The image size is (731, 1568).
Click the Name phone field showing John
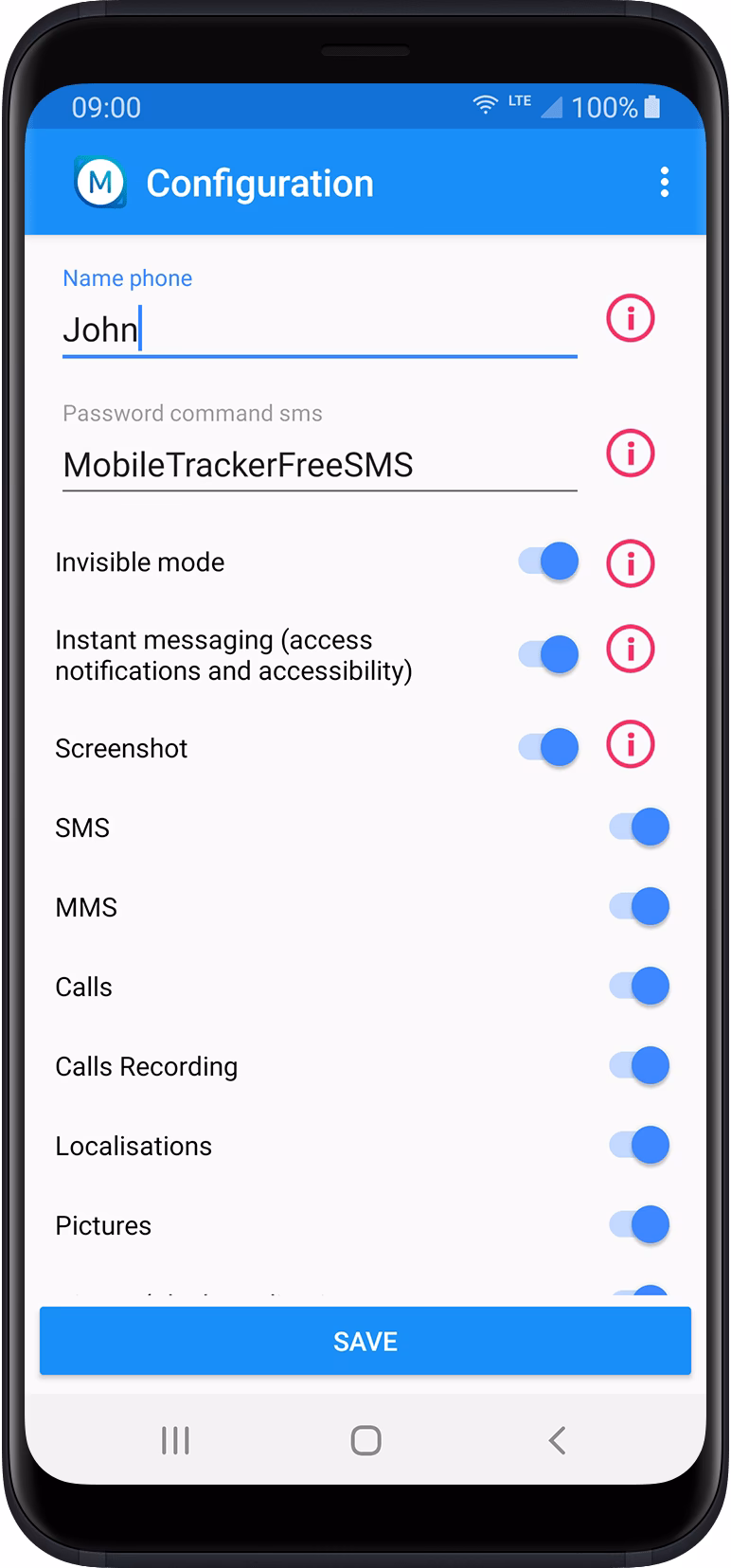(284, 330)
